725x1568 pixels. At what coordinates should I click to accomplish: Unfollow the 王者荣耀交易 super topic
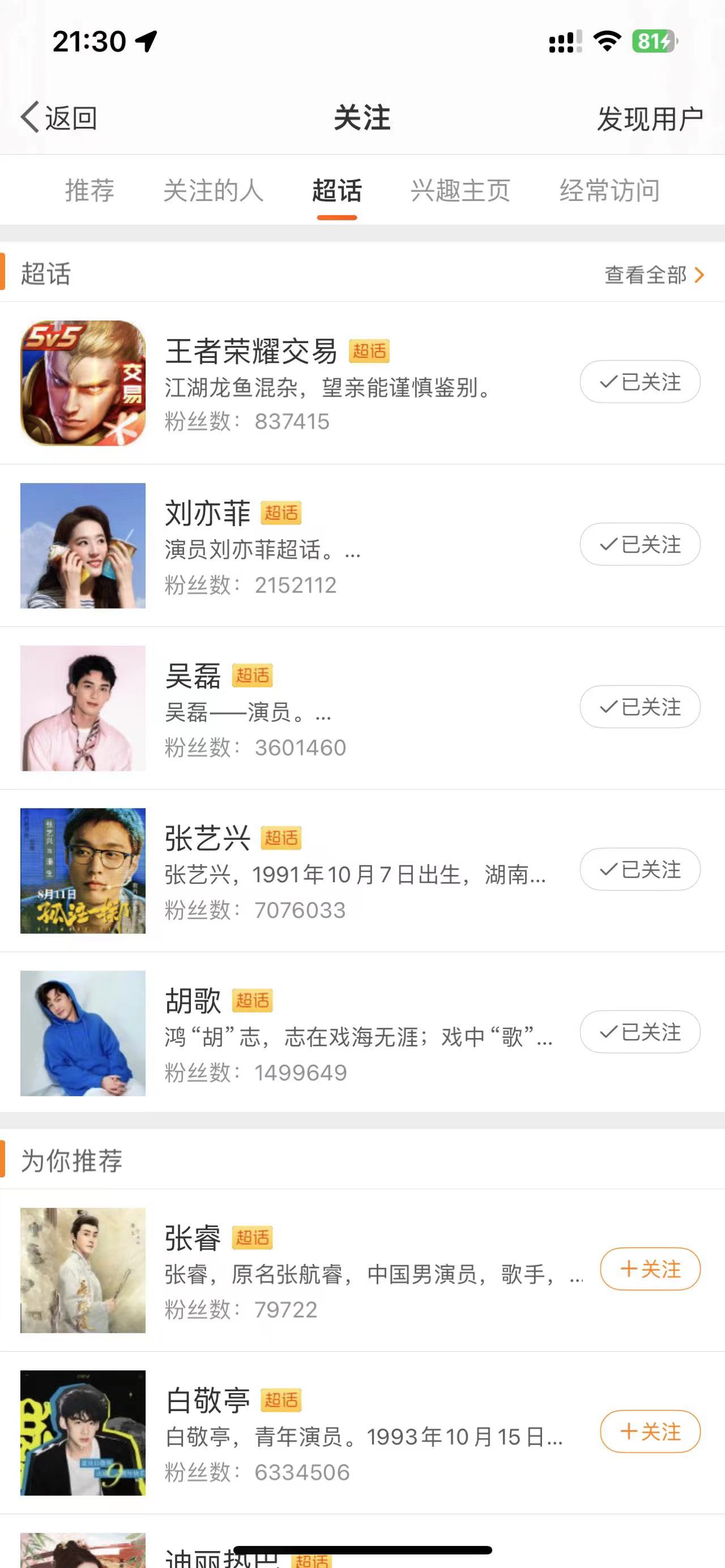click(640, 382)
